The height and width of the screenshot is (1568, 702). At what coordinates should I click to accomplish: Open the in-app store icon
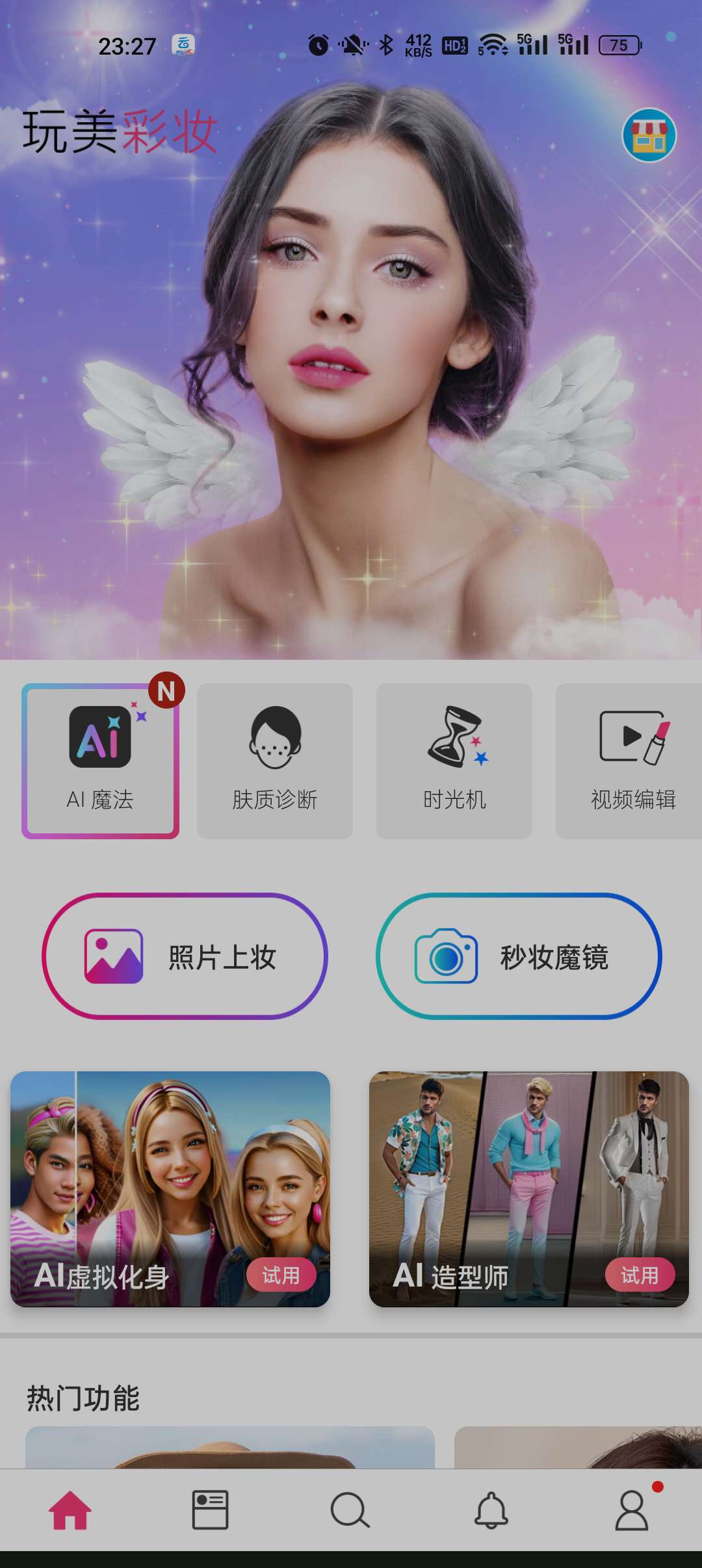pos(650,135)
